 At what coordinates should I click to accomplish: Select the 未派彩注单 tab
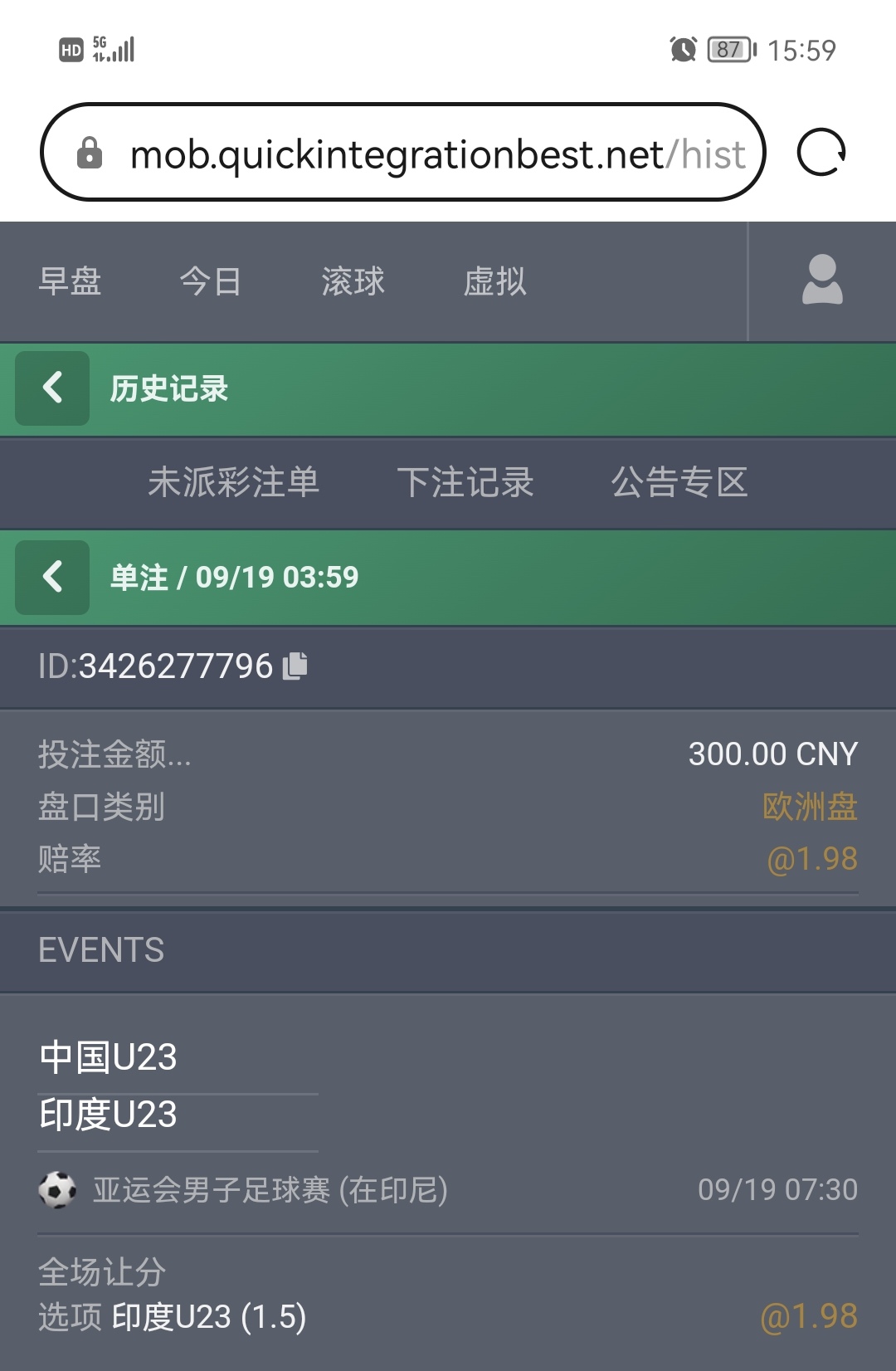(x=233, y=482)
